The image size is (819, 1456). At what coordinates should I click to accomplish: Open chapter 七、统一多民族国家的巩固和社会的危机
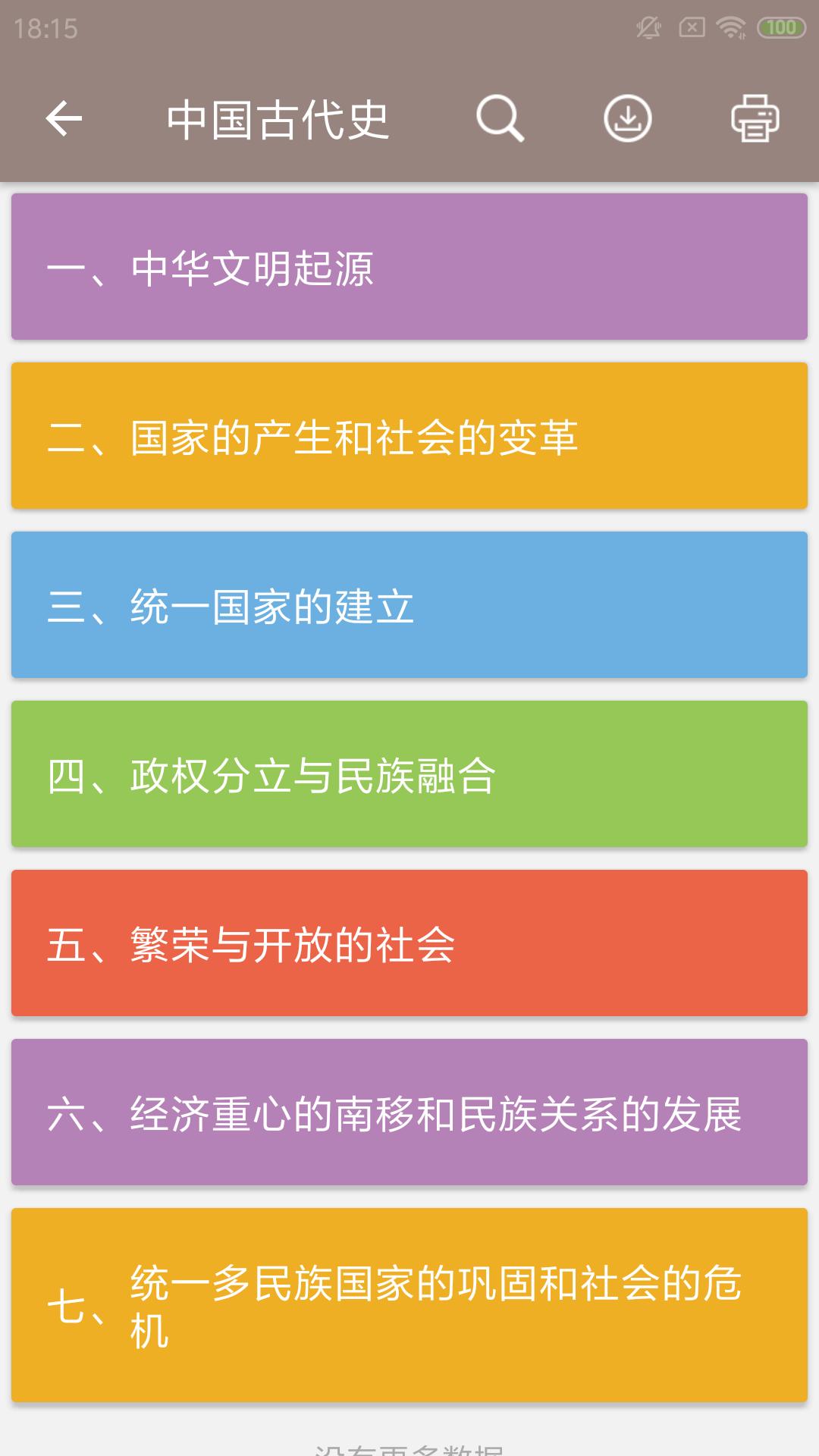coord(409,1305)
